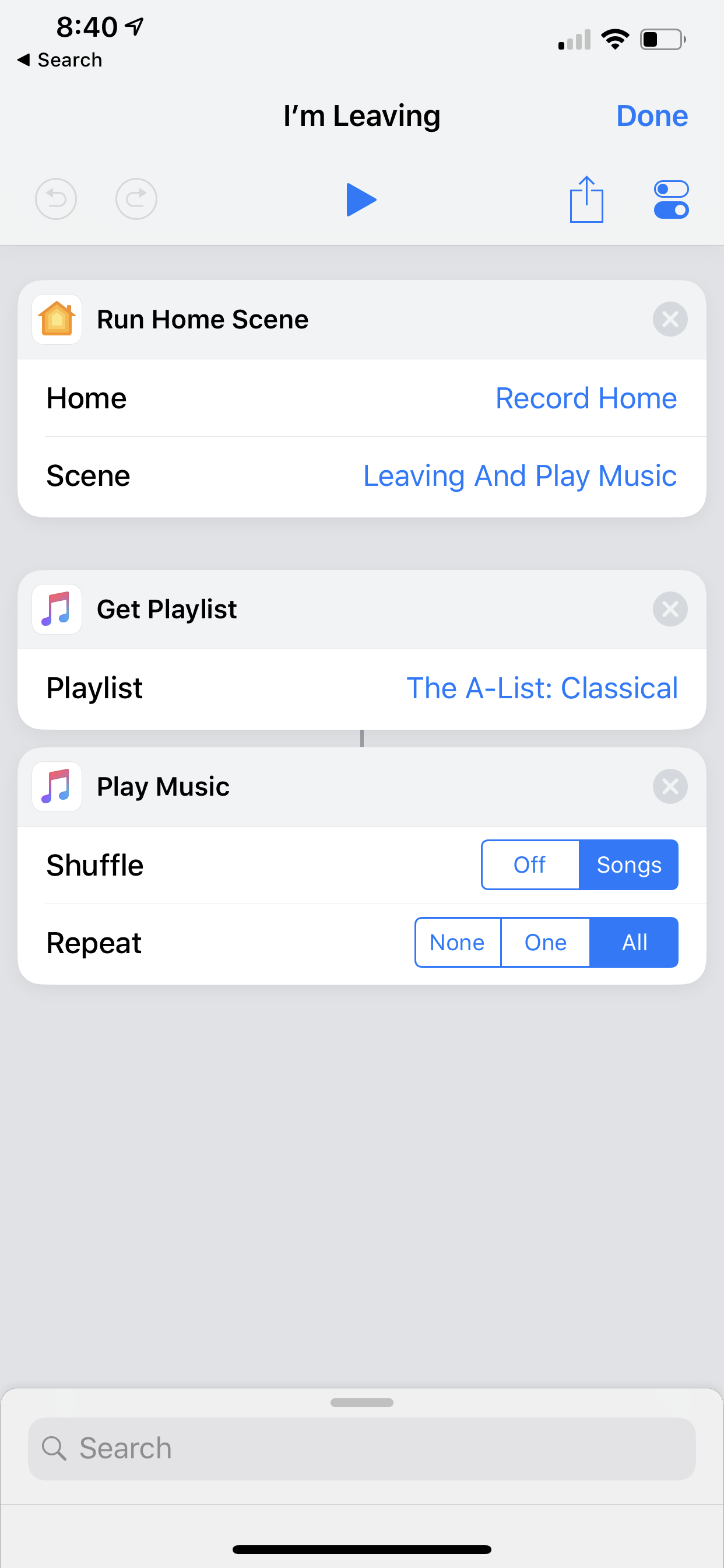Open shortcut settings toggles icon
This screenshot has width=724, height=1568.
click(671, 199)
